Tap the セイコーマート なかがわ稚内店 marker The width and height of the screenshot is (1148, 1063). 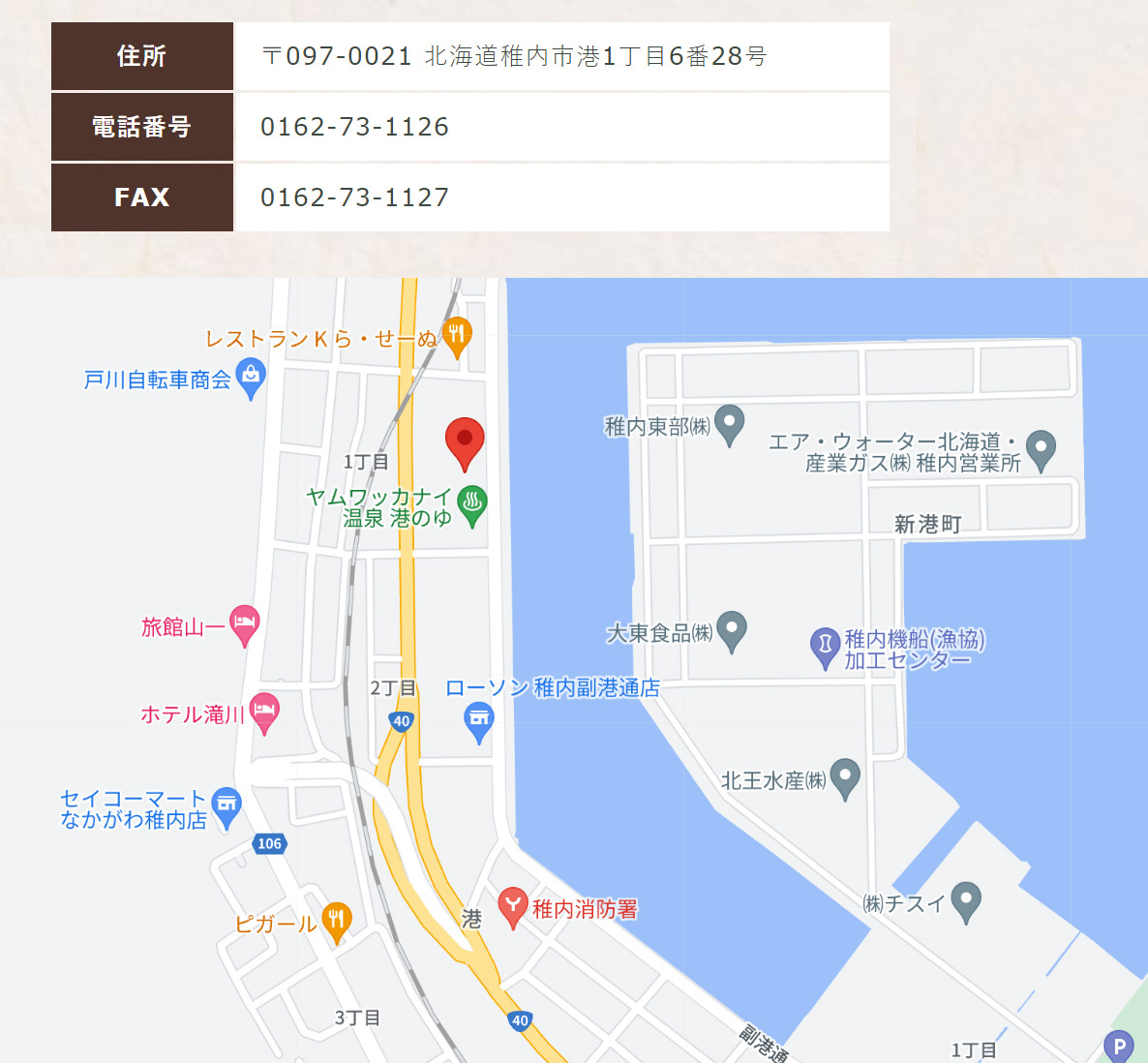pyautogui.click(x=227, y=805)
